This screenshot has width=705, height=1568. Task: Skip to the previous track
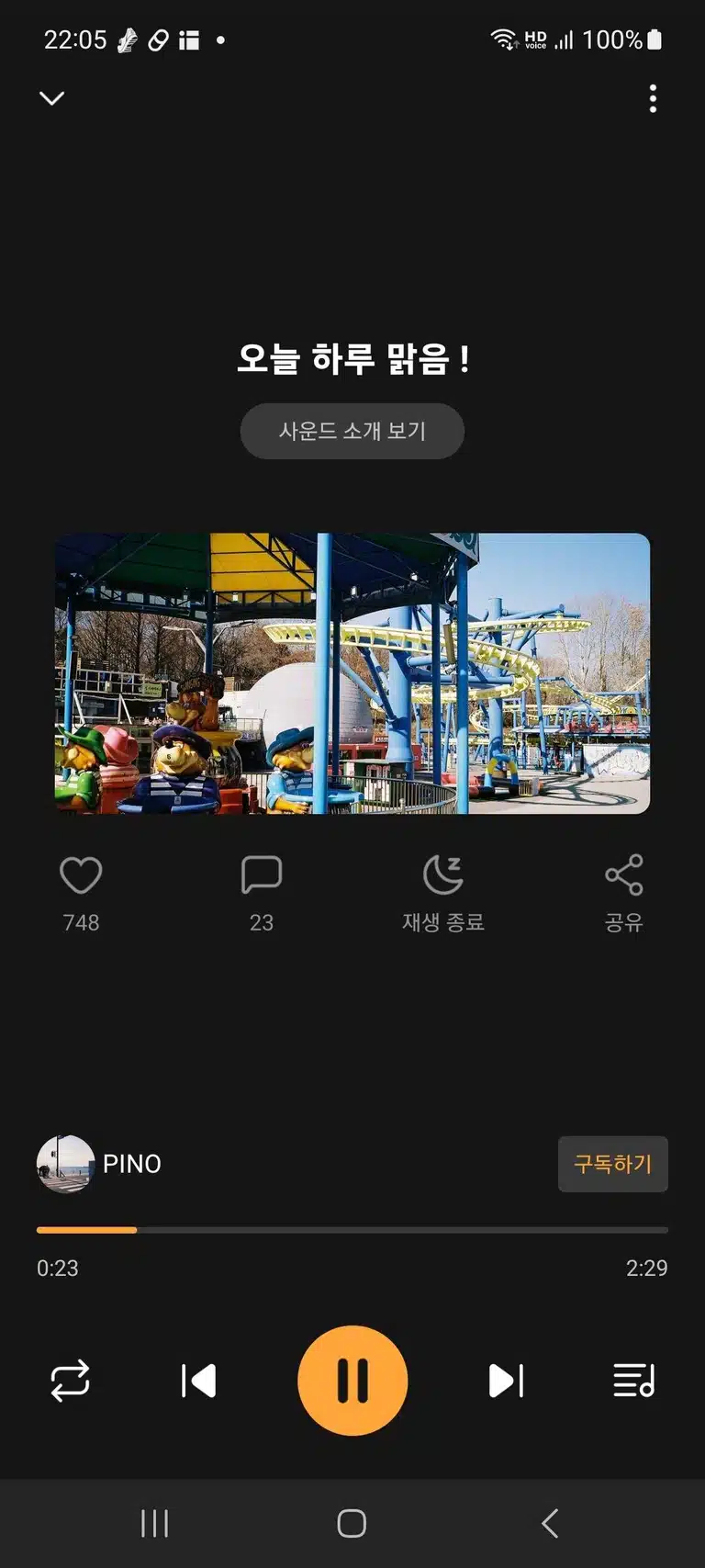198,1381
